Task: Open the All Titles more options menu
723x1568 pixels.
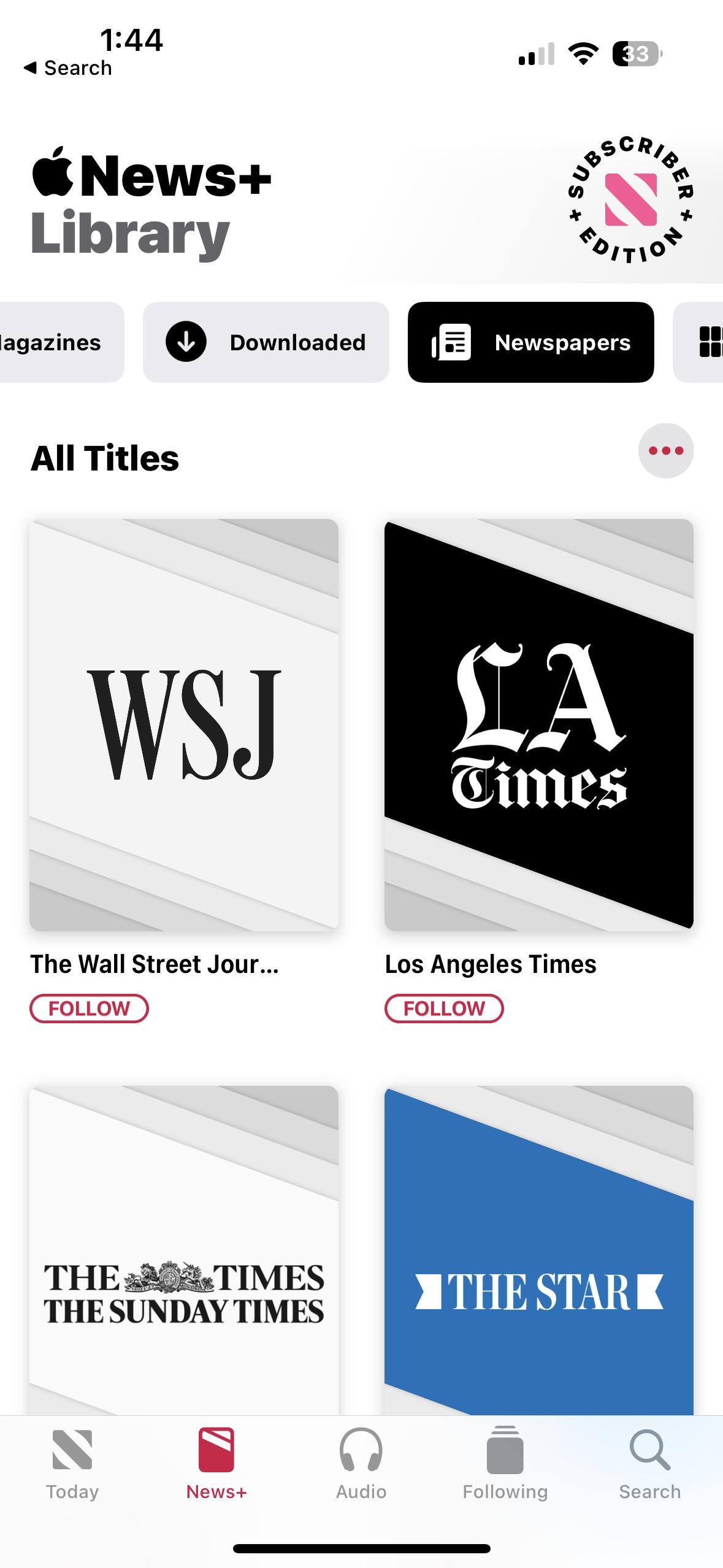Action: click(665, 451)
